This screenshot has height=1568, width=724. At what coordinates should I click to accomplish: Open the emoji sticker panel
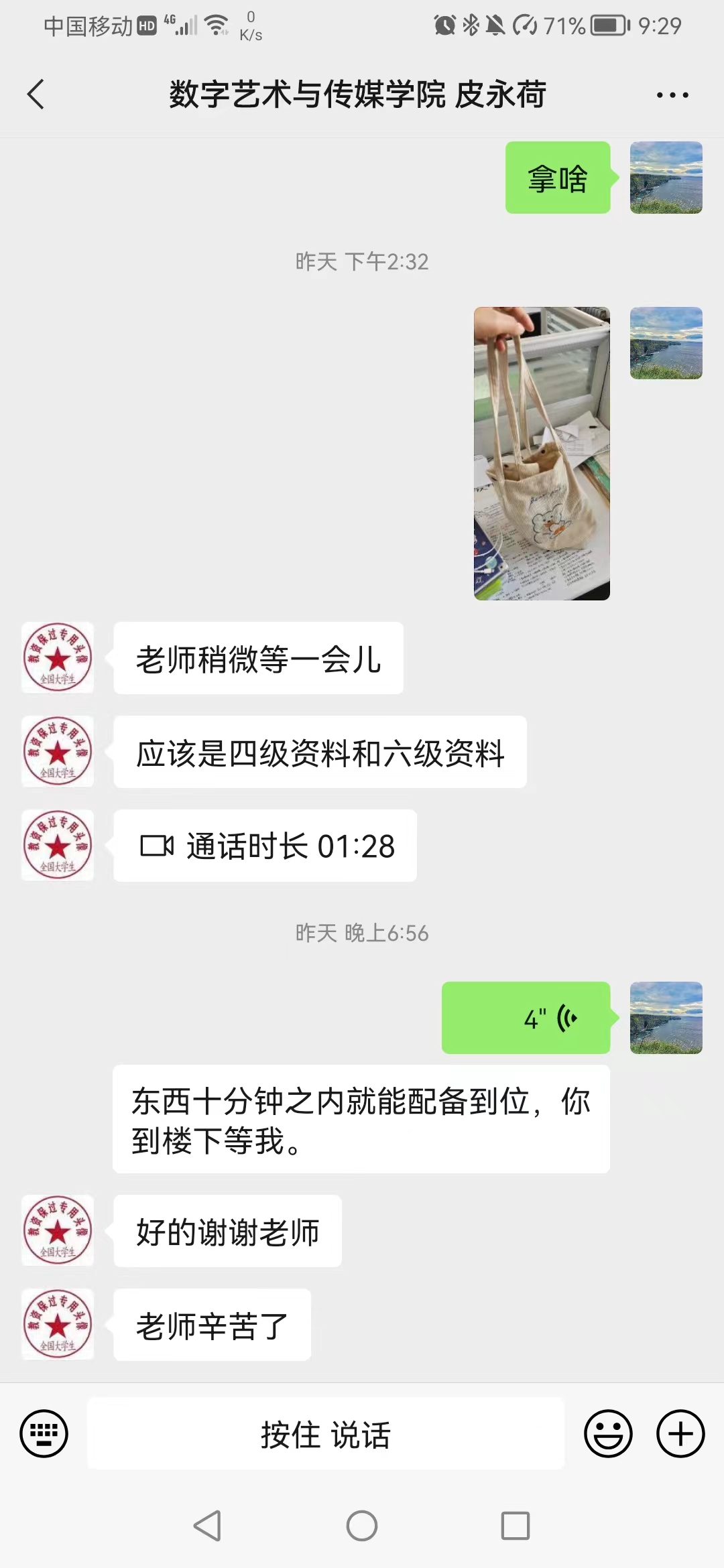pyautogui.click(x=608, y=1434)
